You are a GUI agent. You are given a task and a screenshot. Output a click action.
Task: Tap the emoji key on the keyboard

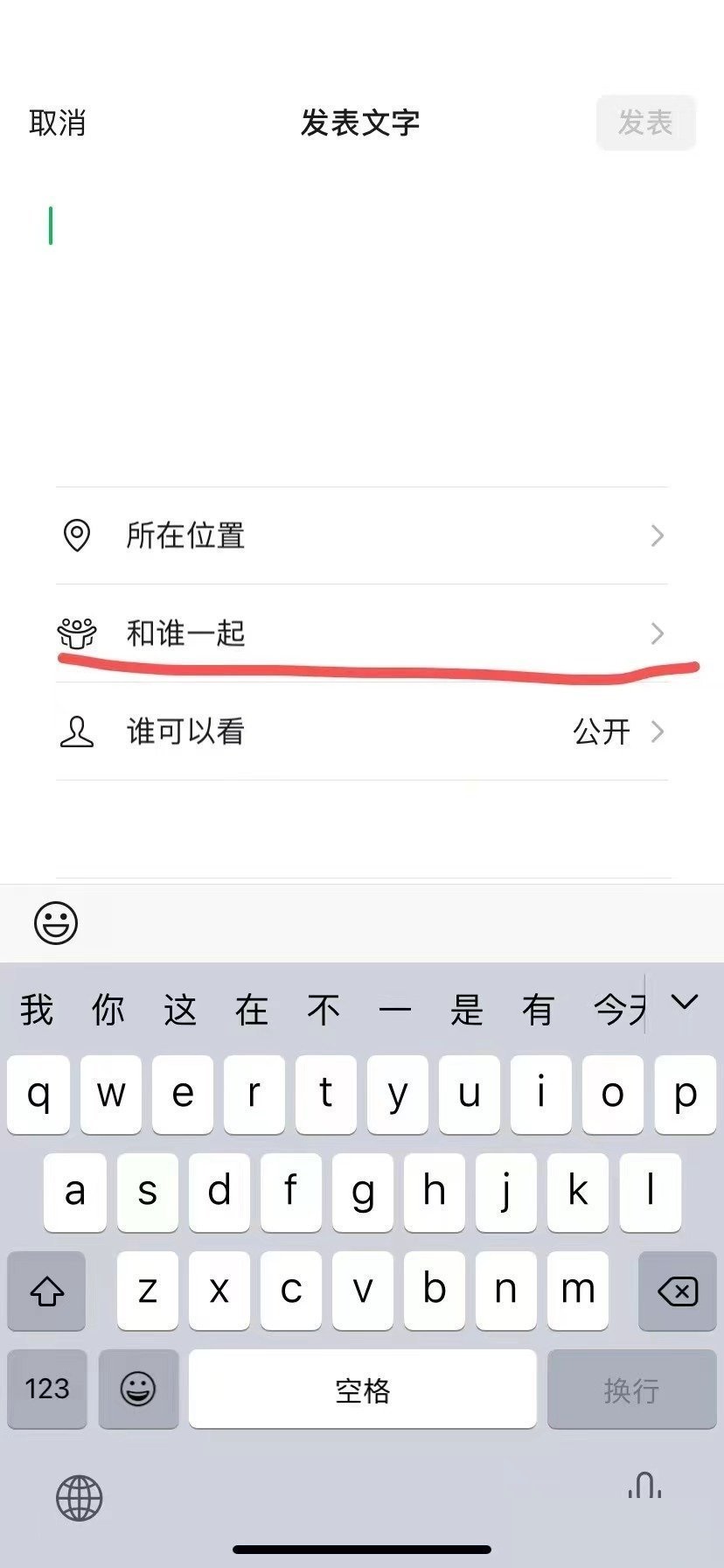tap(137, 1389)
